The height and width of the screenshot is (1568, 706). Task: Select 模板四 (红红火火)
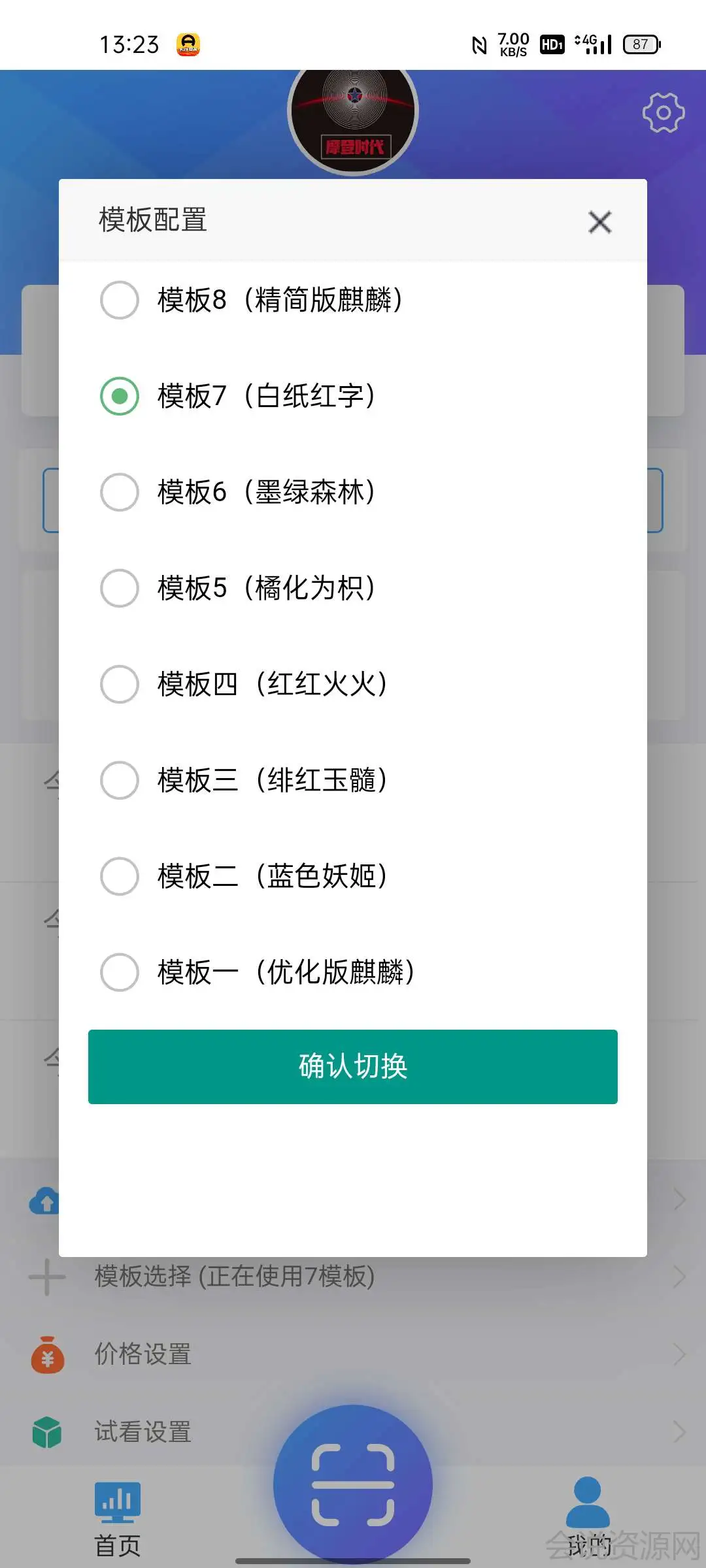pyautogui.click(x=120, y=684)
